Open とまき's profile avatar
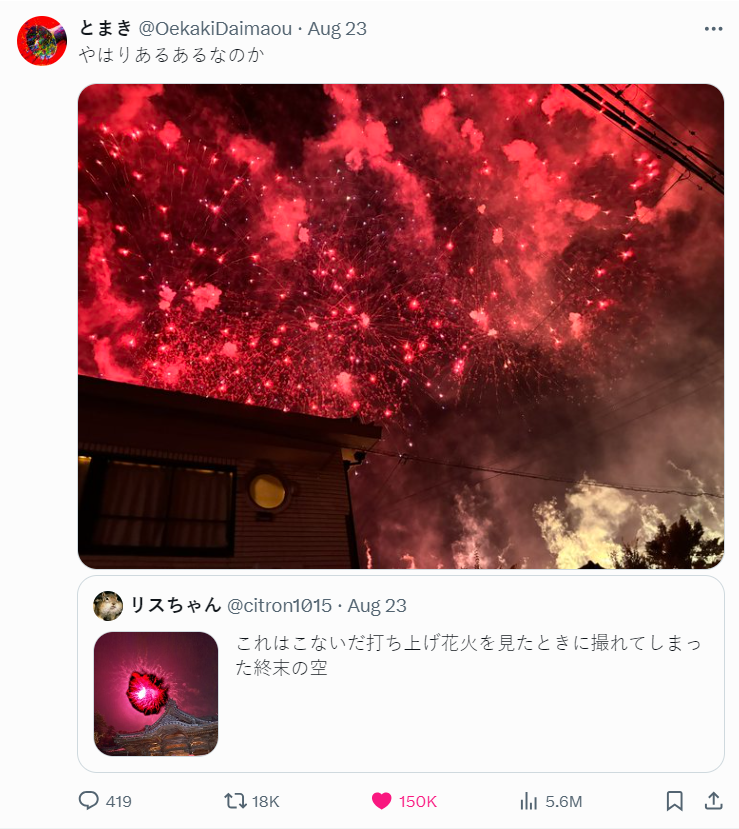This screenshot has width=739, height=829. tap(42, 42)
